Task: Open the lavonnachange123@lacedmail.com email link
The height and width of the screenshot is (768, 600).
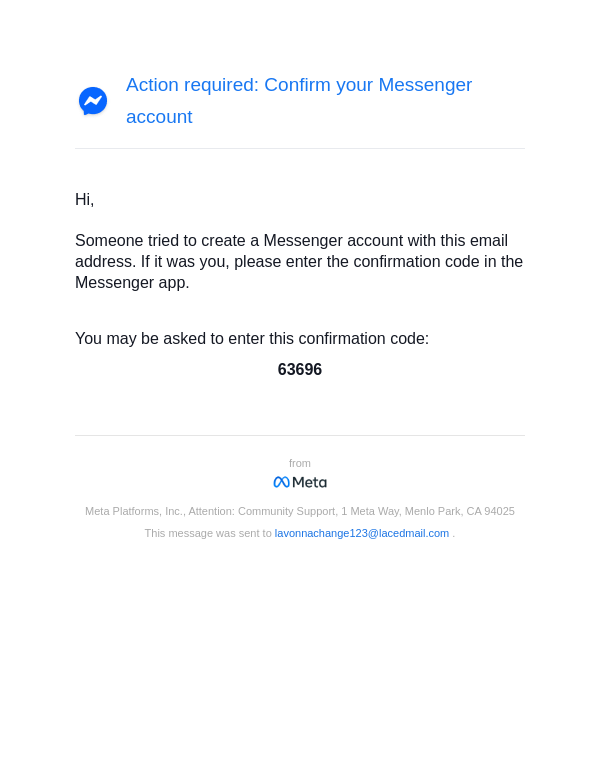Action: (x=361, y=533)
